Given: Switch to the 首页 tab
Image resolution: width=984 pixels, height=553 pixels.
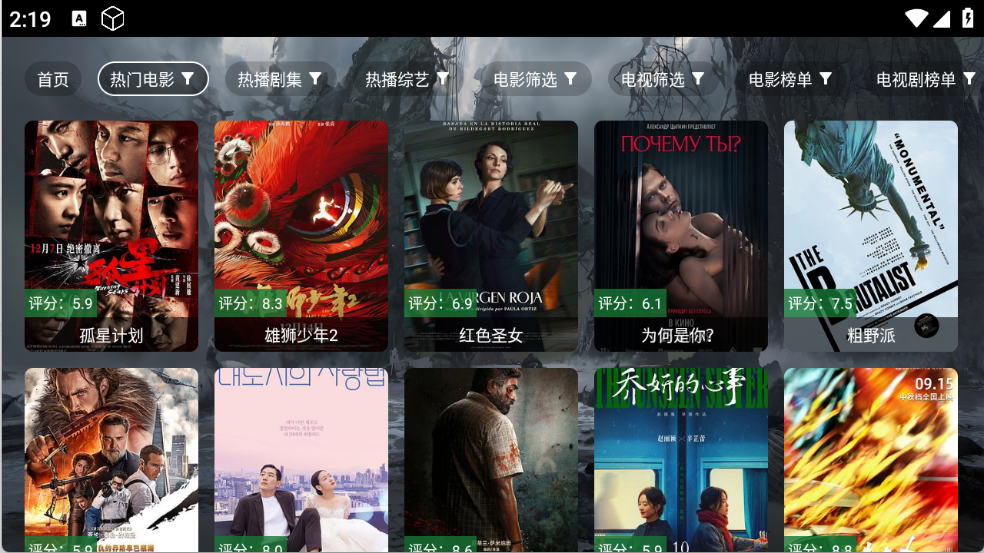Looking at the screenshot, I should 53,79.
